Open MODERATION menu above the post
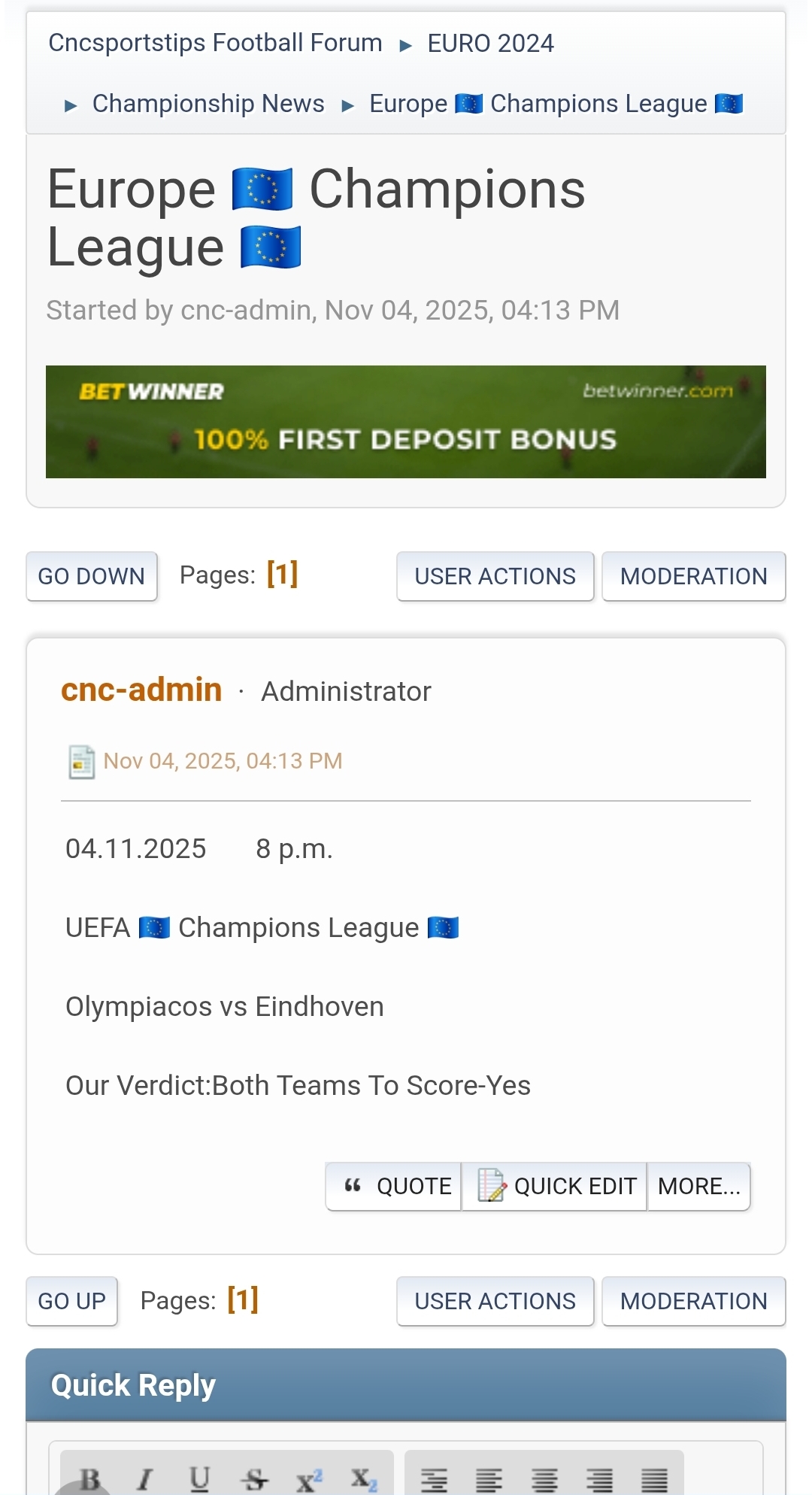812x1495 pixels. [693, 576]
